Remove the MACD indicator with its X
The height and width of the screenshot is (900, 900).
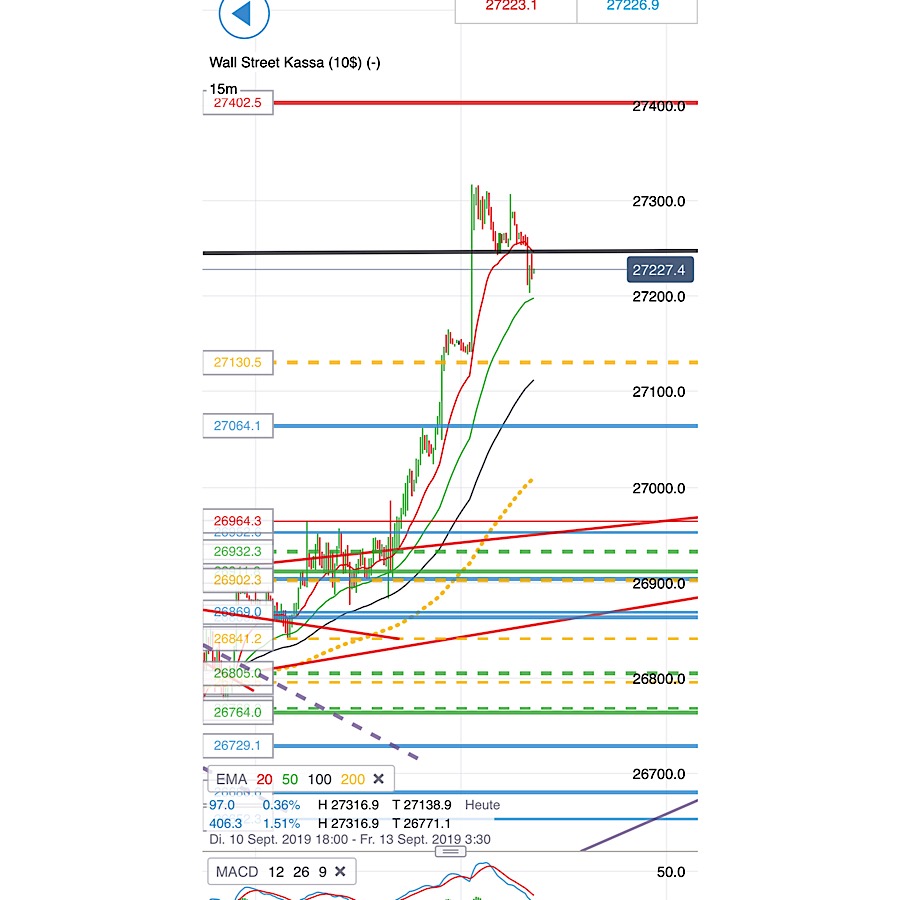pos(341,872)
